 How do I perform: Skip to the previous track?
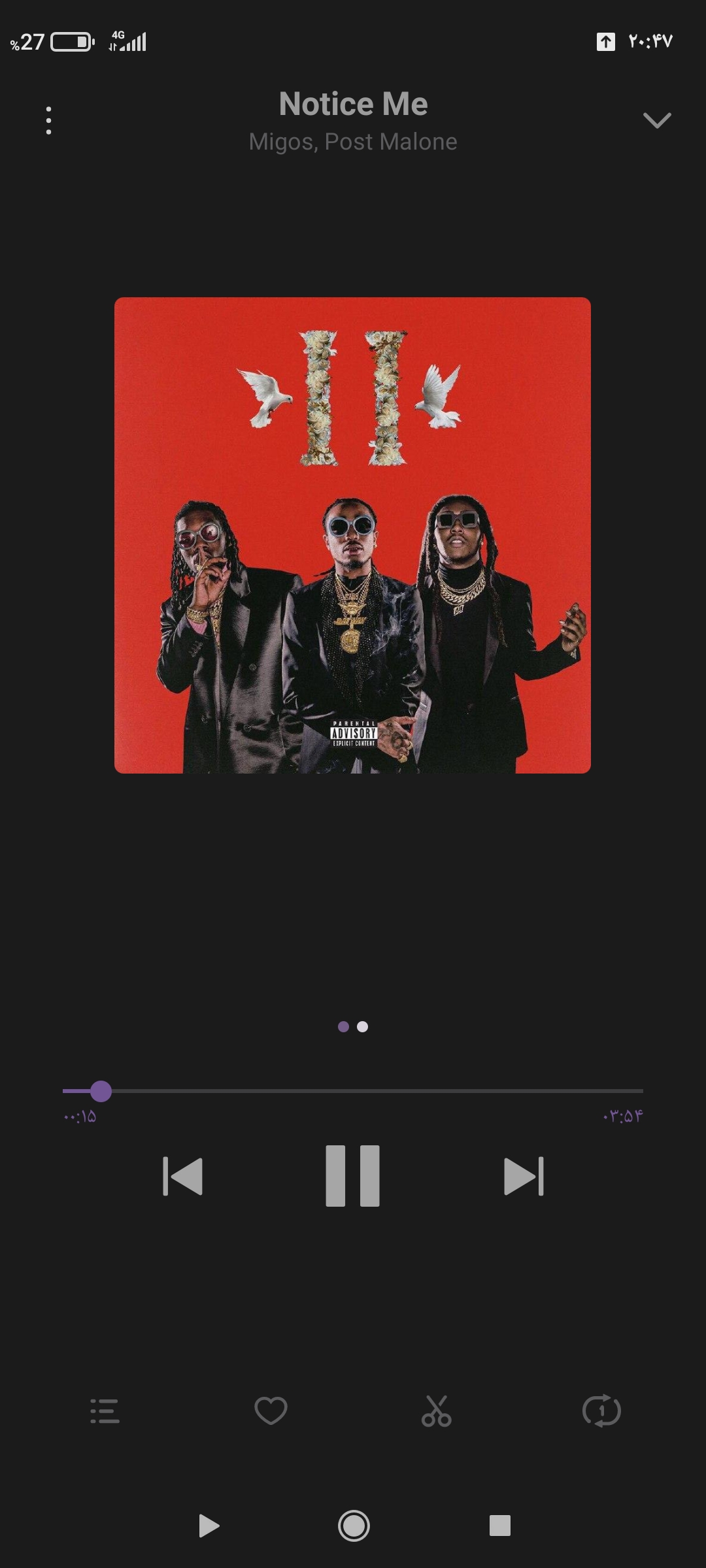[182, 1176]
